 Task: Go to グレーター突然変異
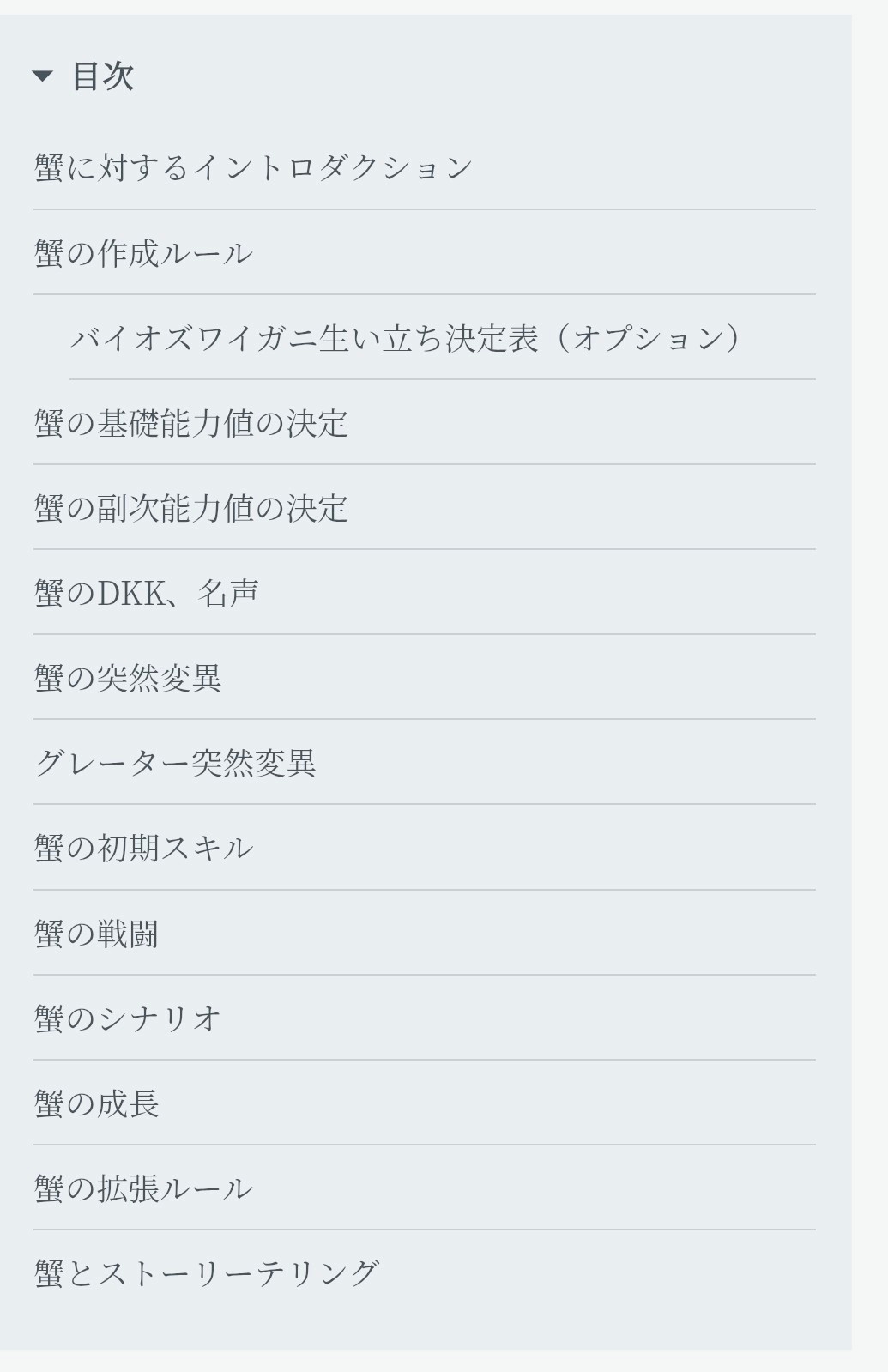[175, 763]
